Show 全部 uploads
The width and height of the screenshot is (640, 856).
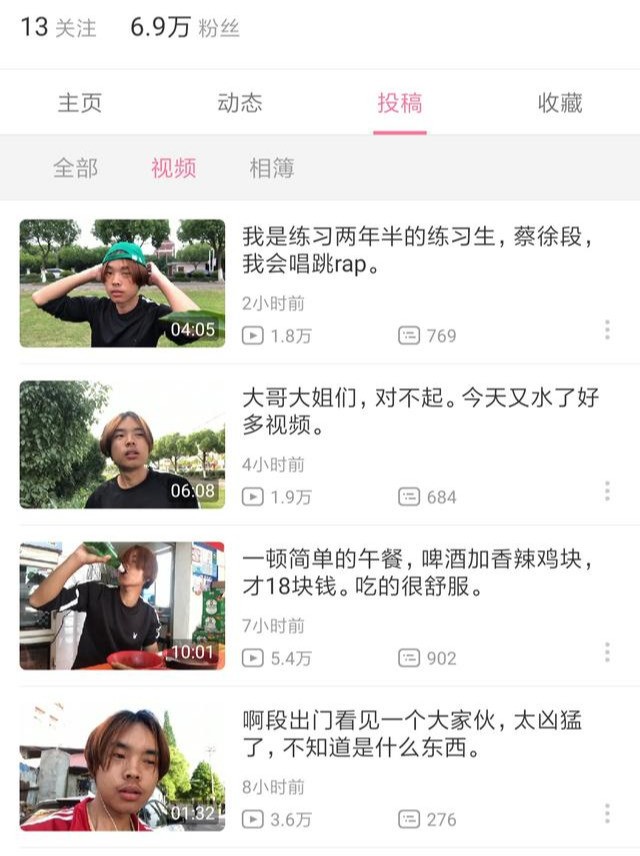coord(75,168)
